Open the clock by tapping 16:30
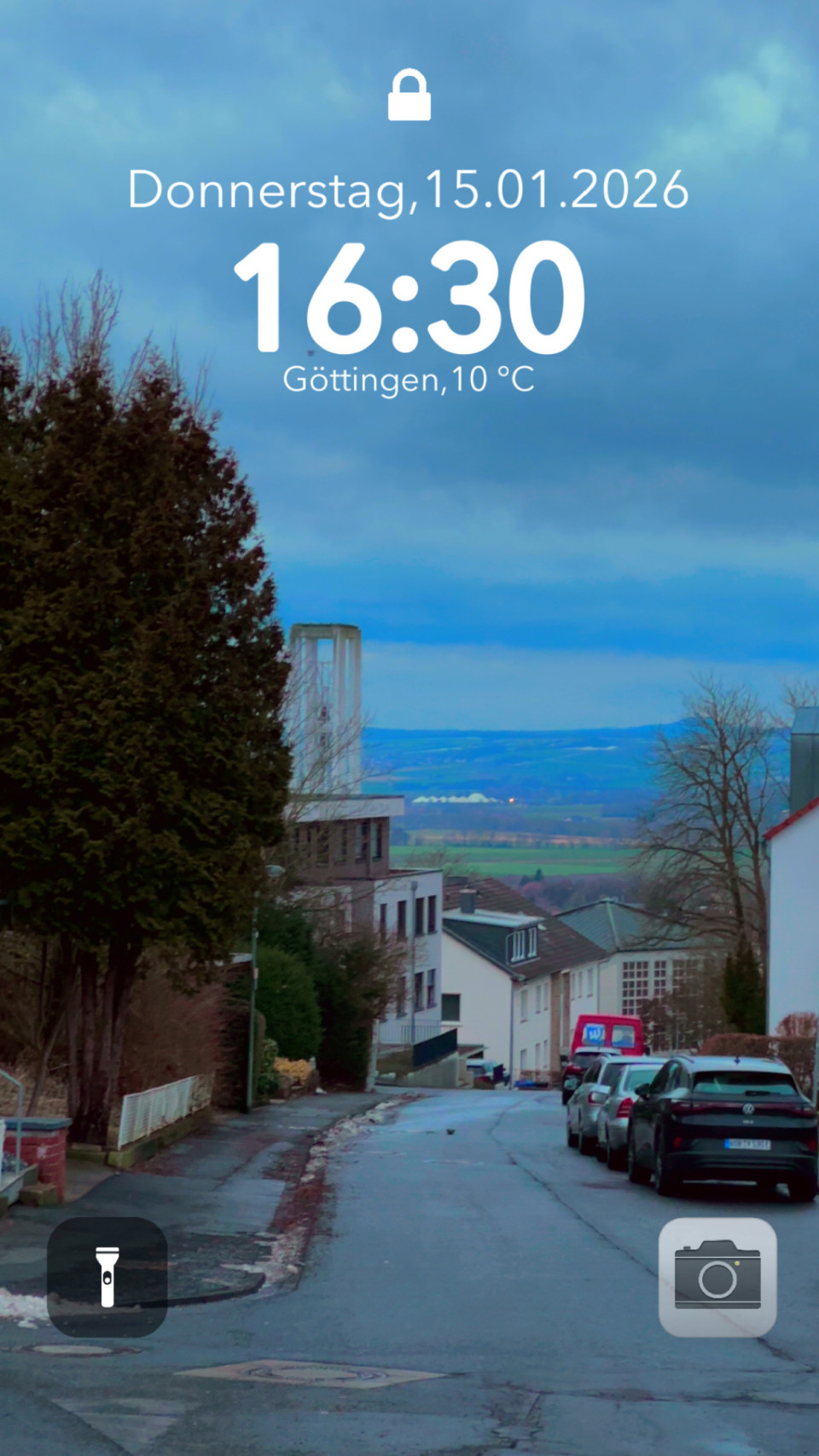Viewport: 819px width, 1456px height. click(x=409, y=294)
